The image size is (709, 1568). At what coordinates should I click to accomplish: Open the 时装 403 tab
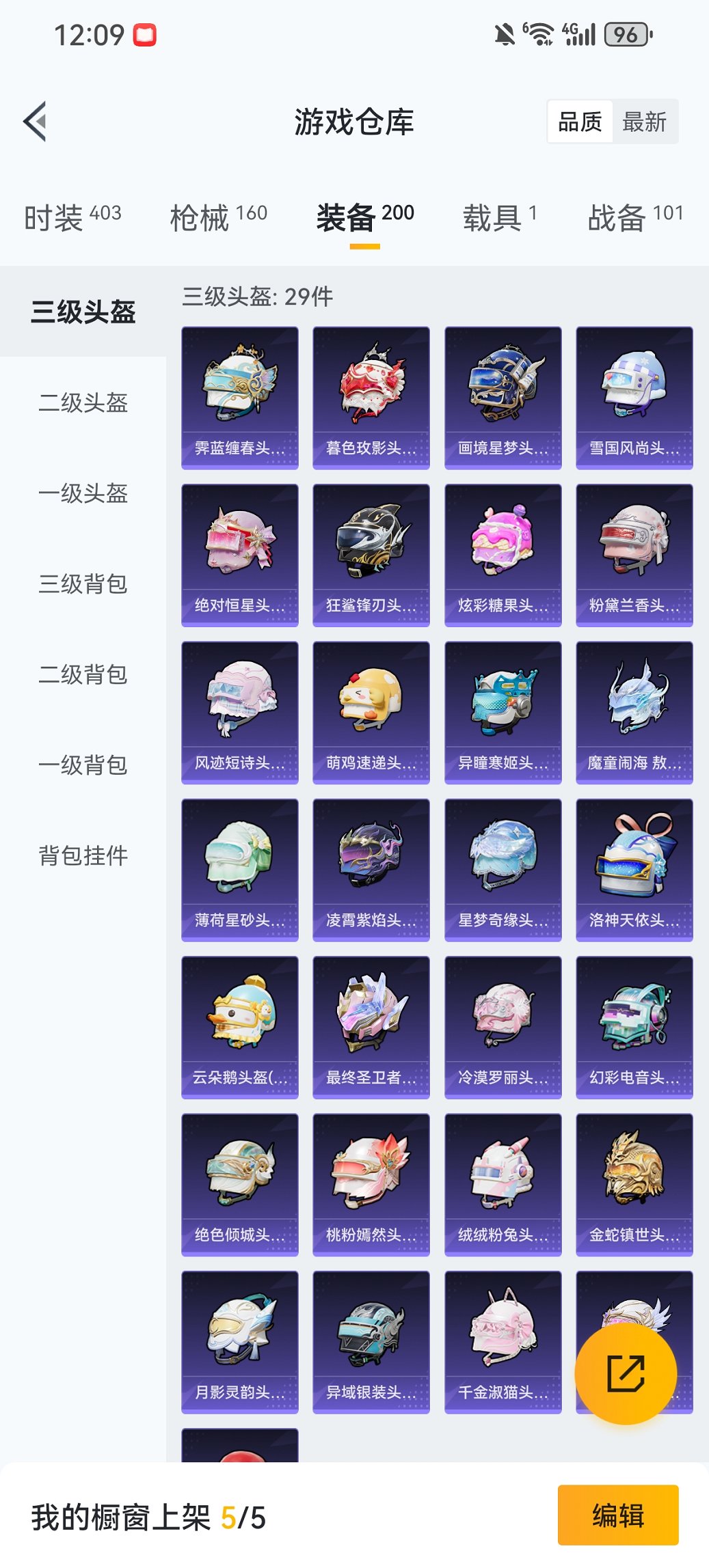pyautogui.click(x=70, y=215)
